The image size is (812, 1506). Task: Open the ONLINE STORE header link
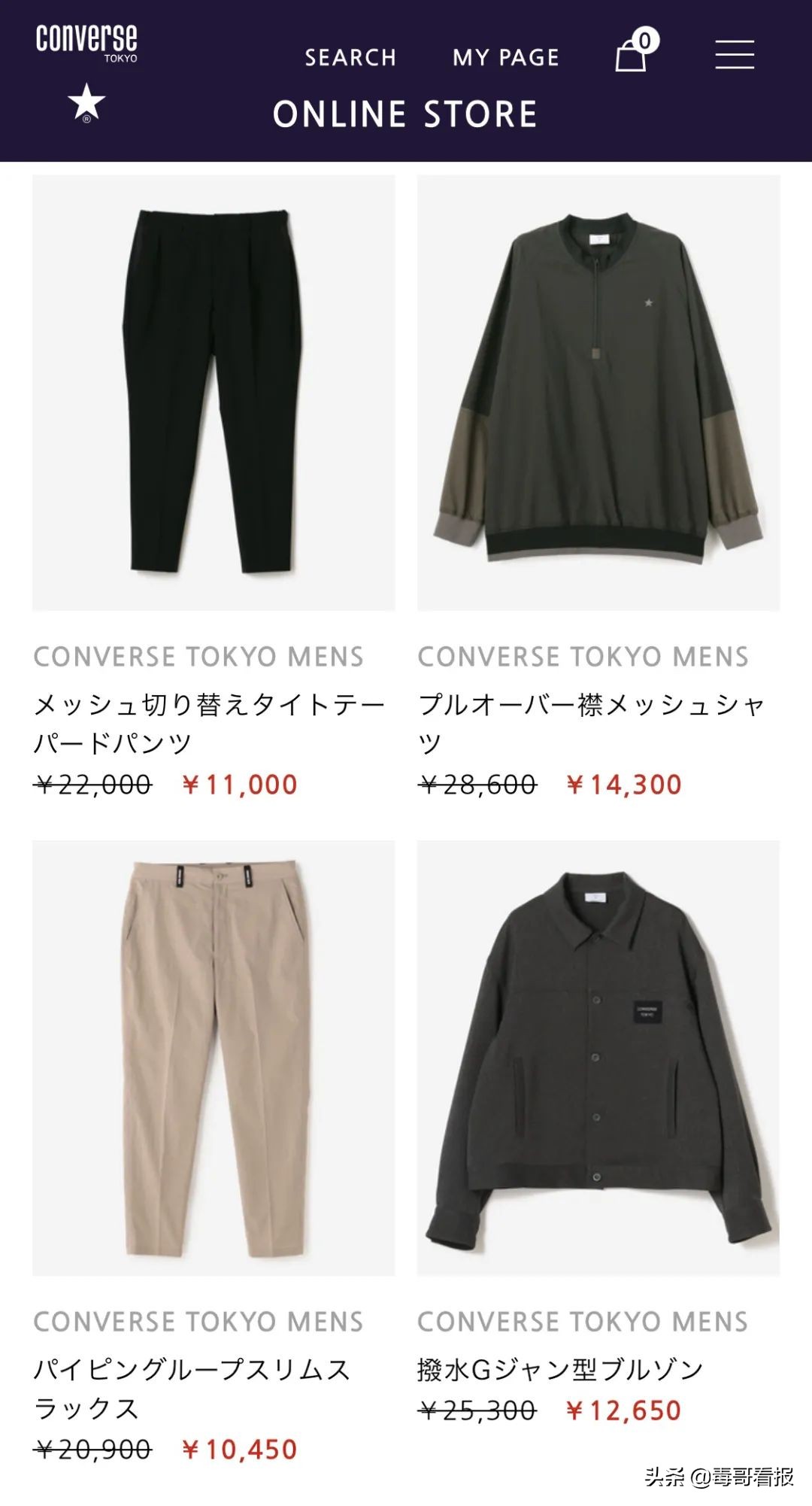406,115
